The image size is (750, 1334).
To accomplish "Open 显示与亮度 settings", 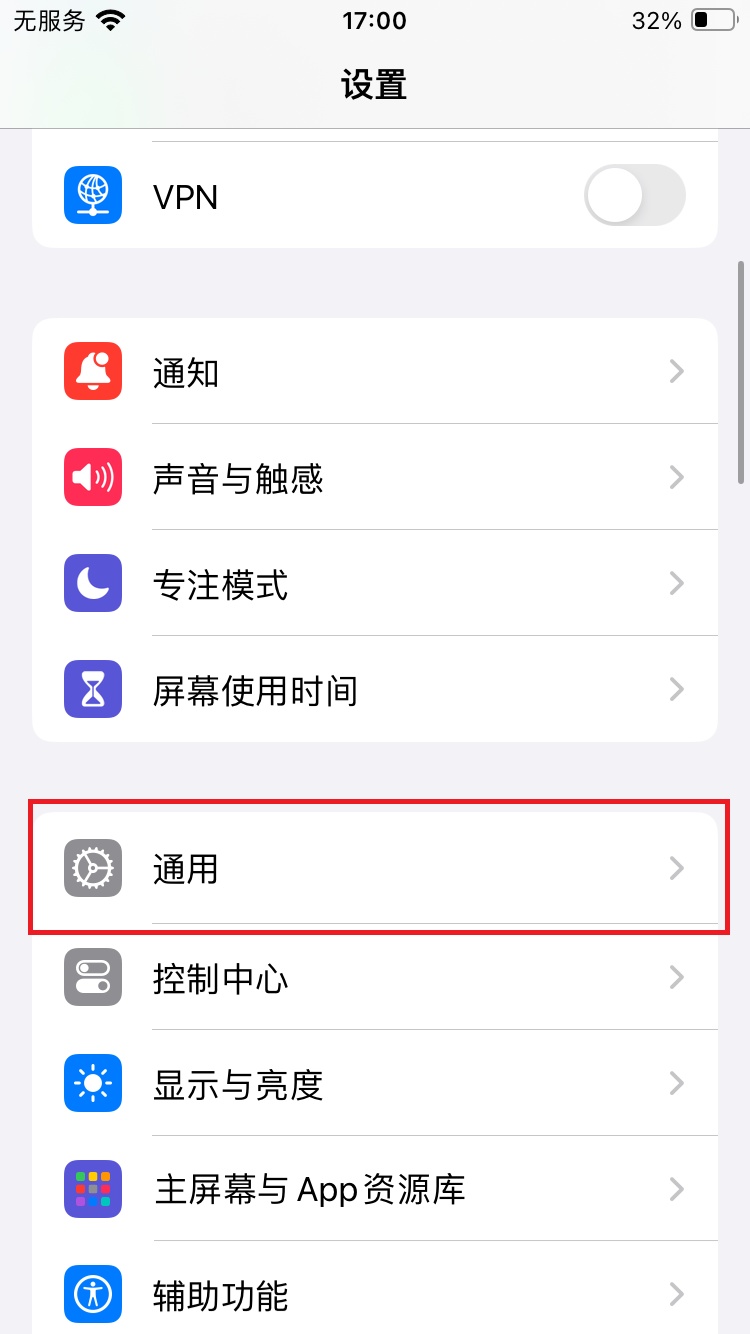I will [375, 1083].
